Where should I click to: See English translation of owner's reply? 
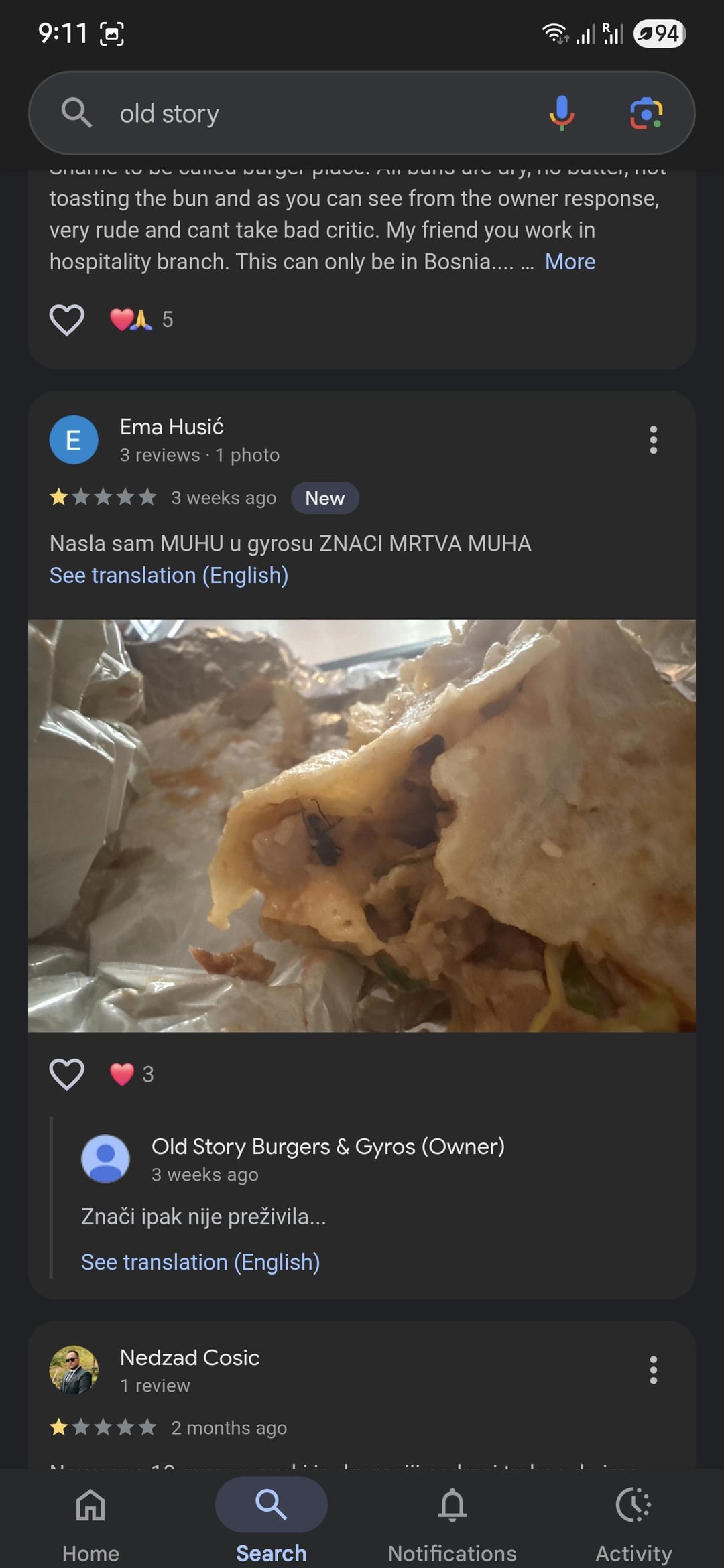pos(200,1262)
